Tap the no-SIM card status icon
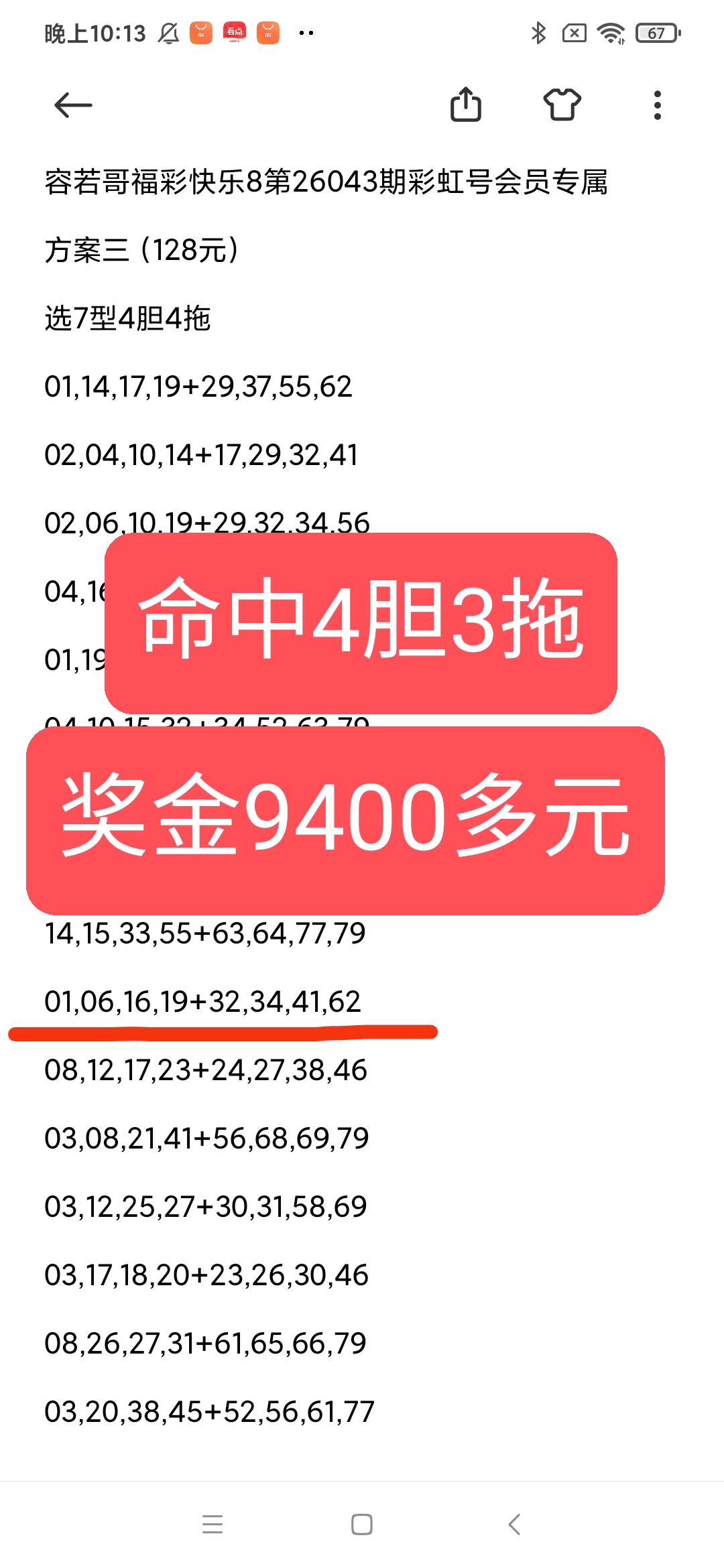The image size is (724, 1568). coord(574,31)
